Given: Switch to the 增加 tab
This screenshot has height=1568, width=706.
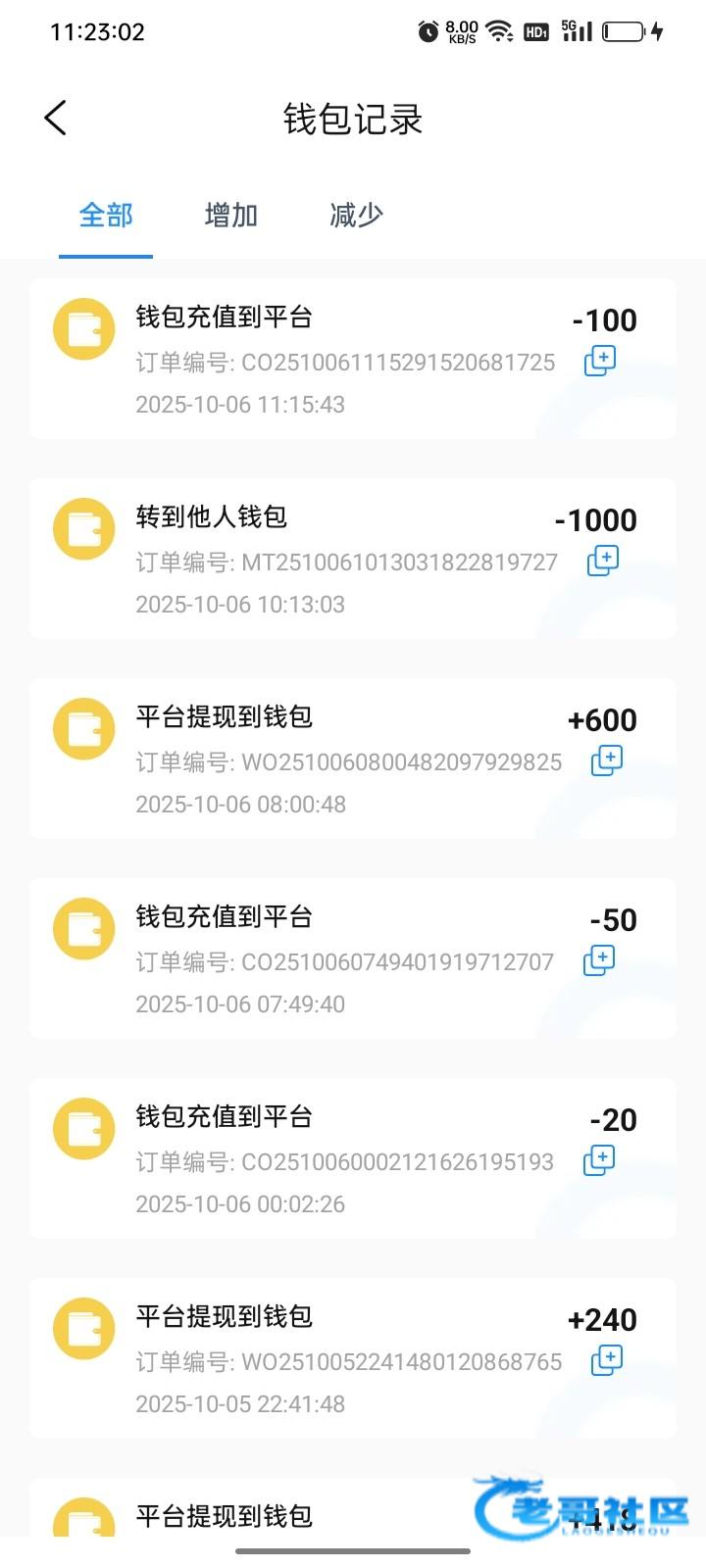Looking at the screenshot, I should [x=231, y=215].
